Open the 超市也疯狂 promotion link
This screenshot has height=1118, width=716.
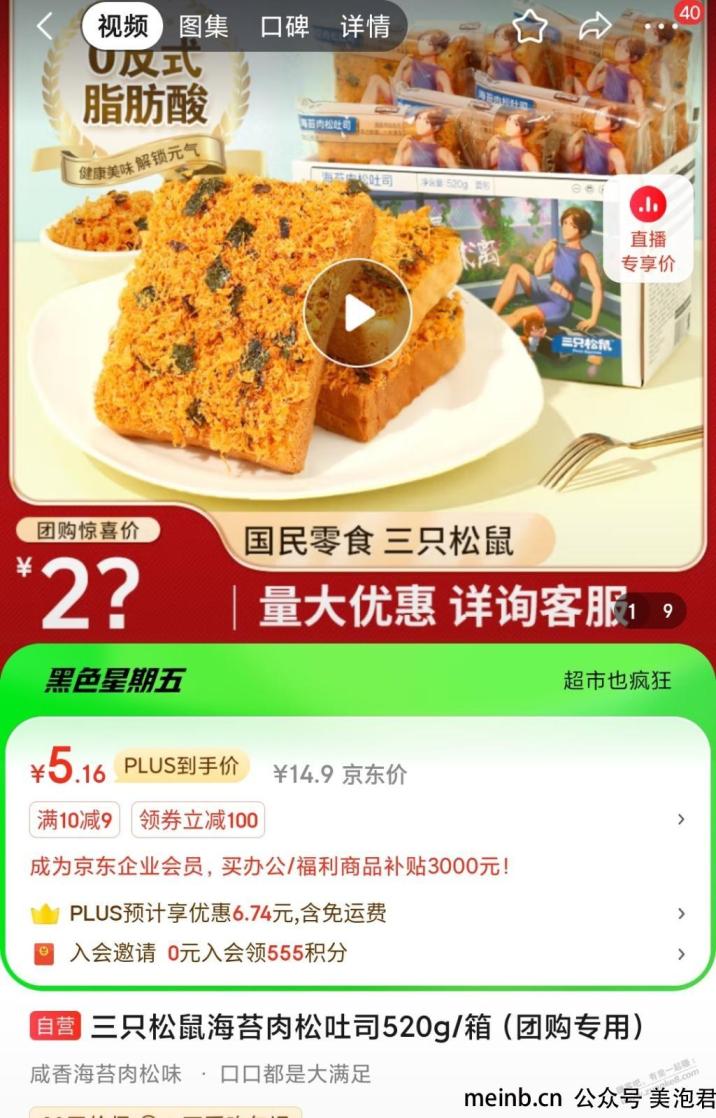(617, 681)
